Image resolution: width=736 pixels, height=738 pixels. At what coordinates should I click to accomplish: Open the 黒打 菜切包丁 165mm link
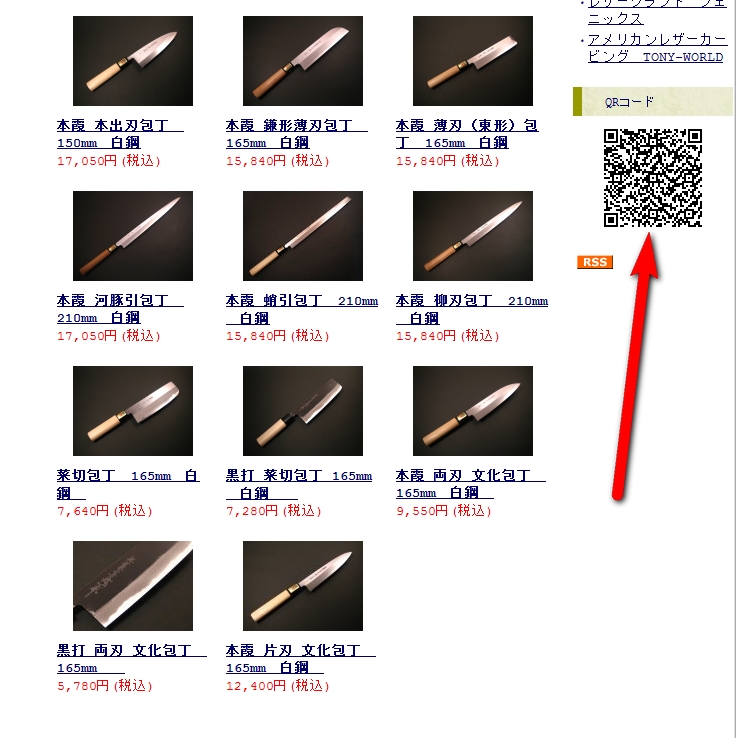click(298, 476)
